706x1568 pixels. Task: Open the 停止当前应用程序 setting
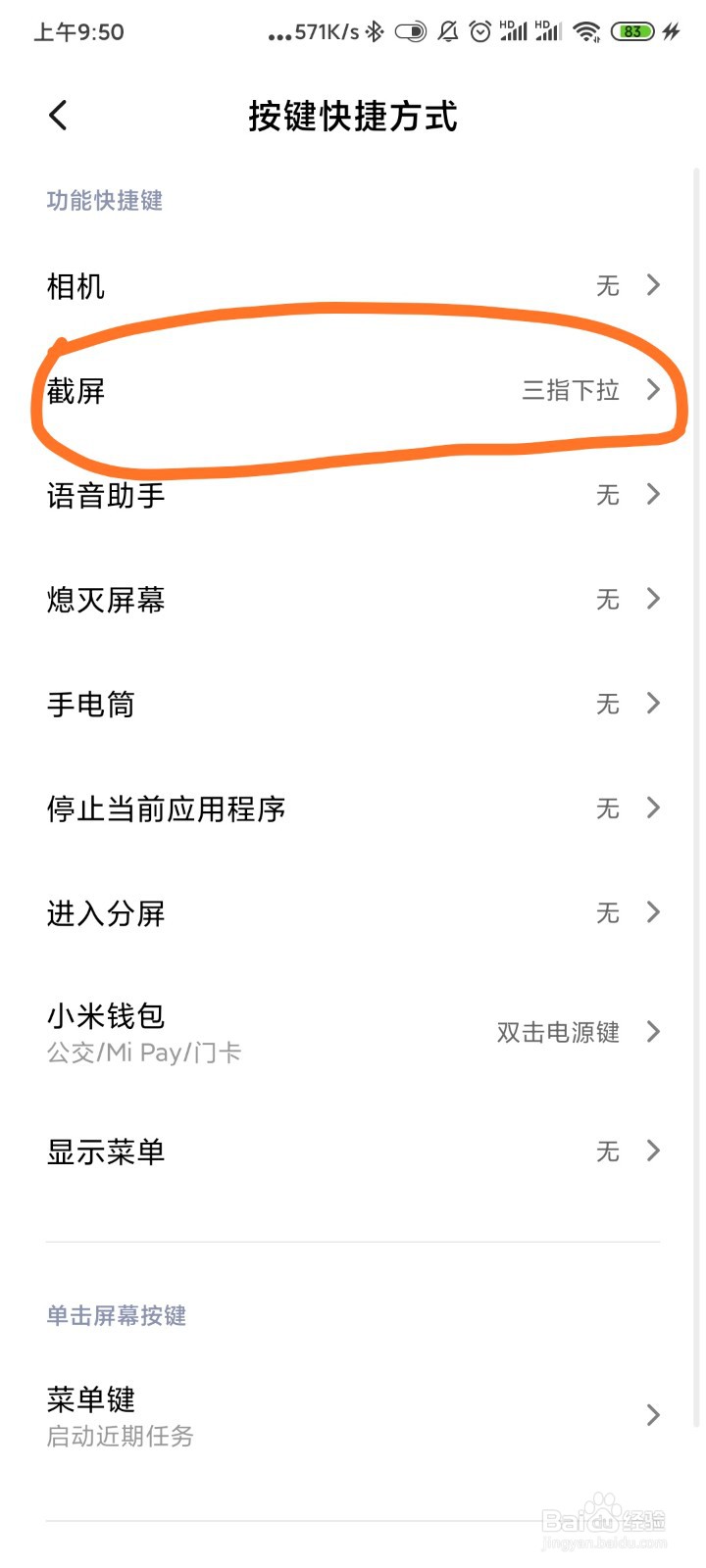click(353, 808)
